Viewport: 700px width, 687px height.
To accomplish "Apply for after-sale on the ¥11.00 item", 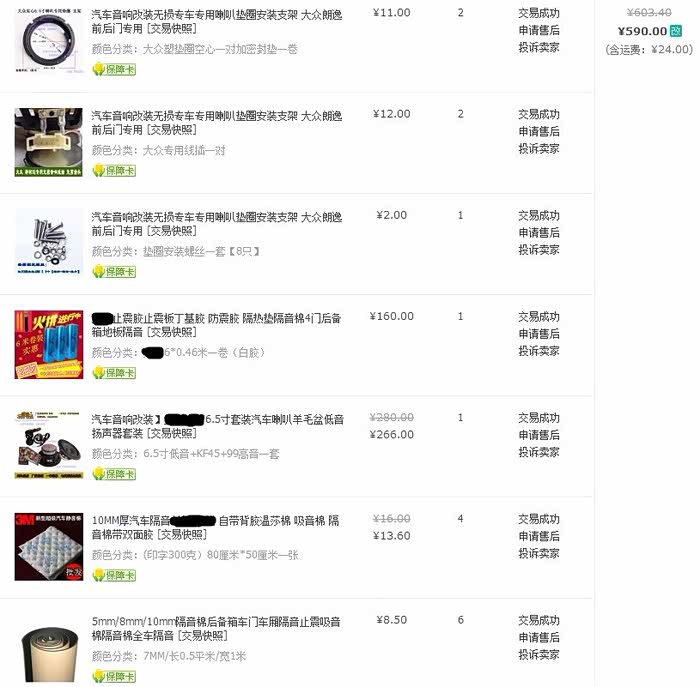I will 538,30.
